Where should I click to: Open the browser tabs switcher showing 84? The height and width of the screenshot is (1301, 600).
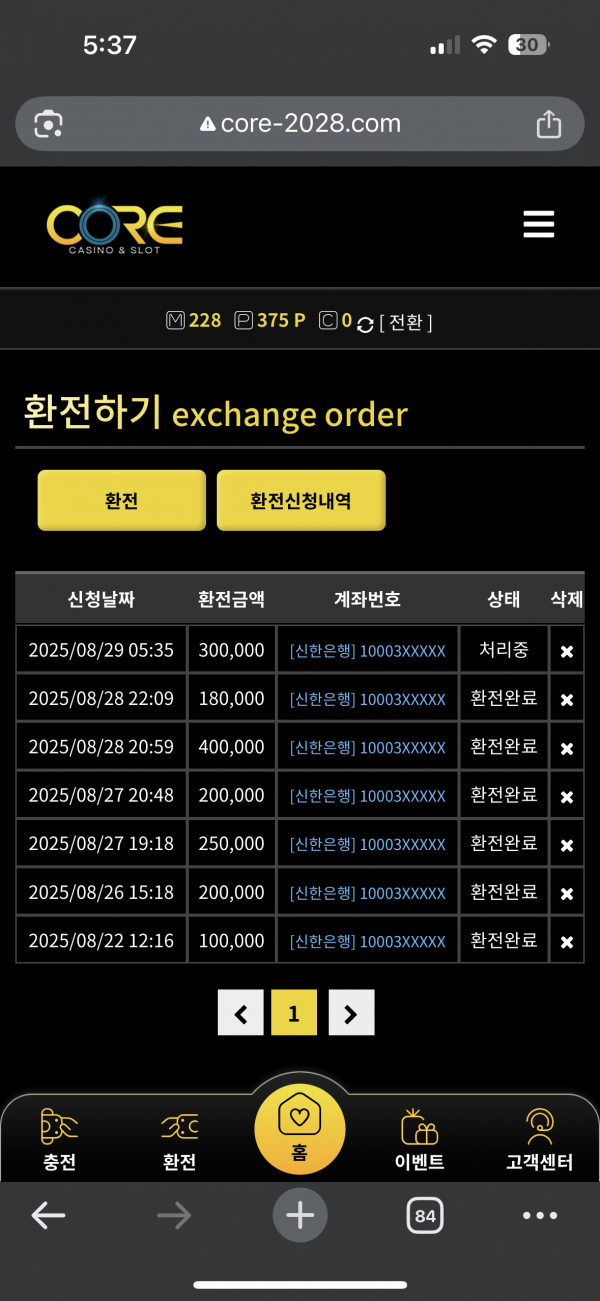tap(425, 1216)
